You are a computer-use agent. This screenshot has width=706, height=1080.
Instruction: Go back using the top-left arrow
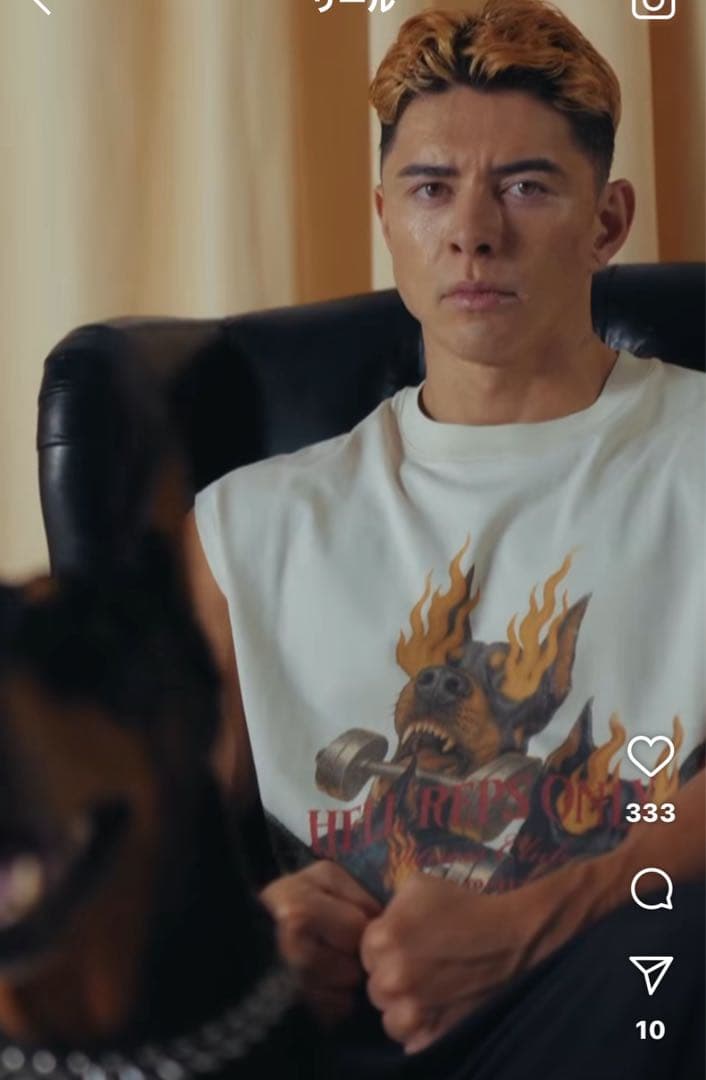coord(40,5)
